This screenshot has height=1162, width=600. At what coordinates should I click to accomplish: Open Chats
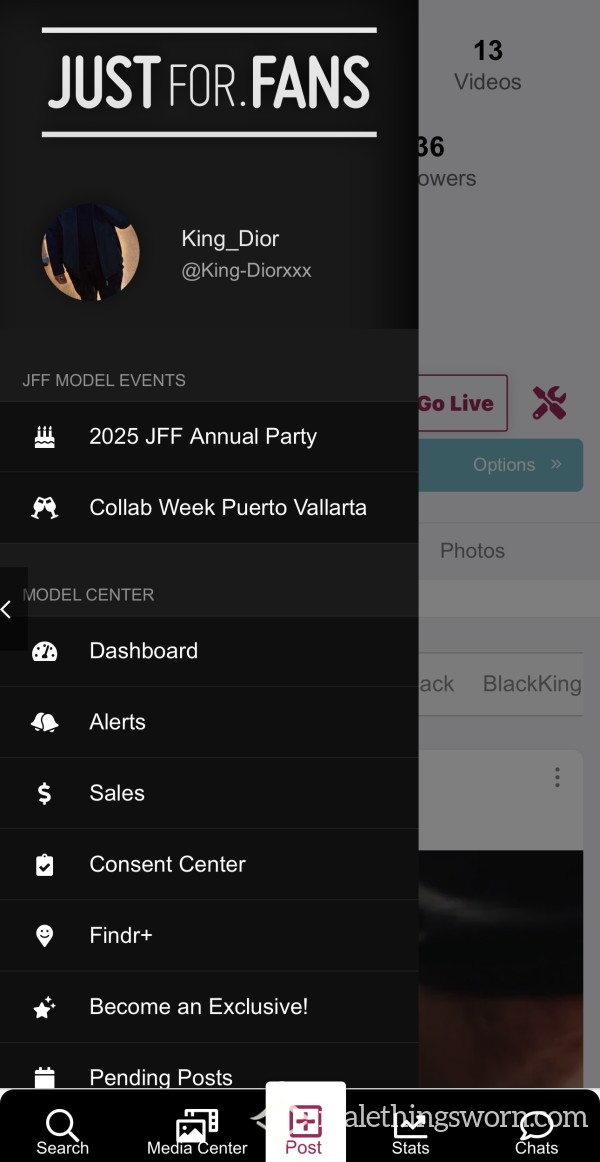tap(536, 1132)
